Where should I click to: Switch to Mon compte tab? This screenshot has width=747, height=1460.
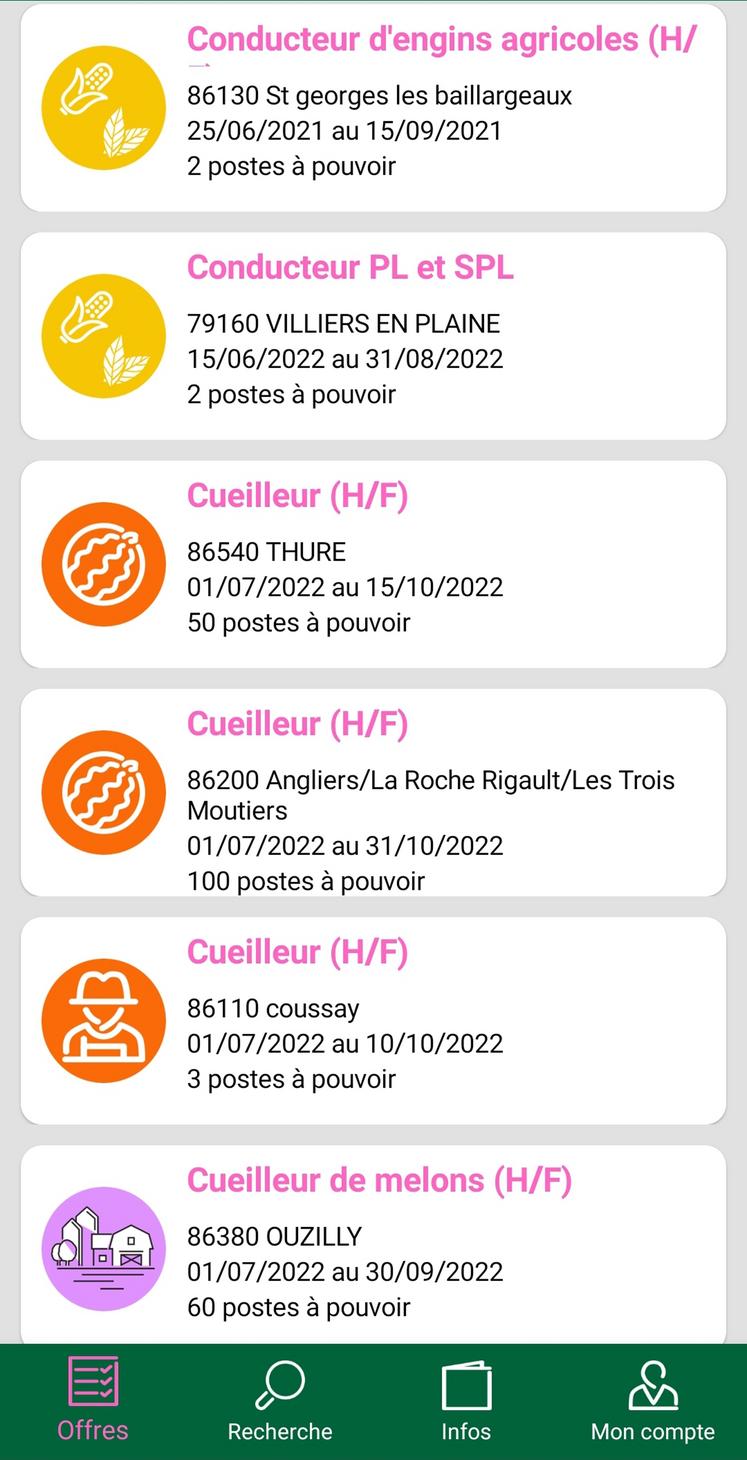point(653,1400)
